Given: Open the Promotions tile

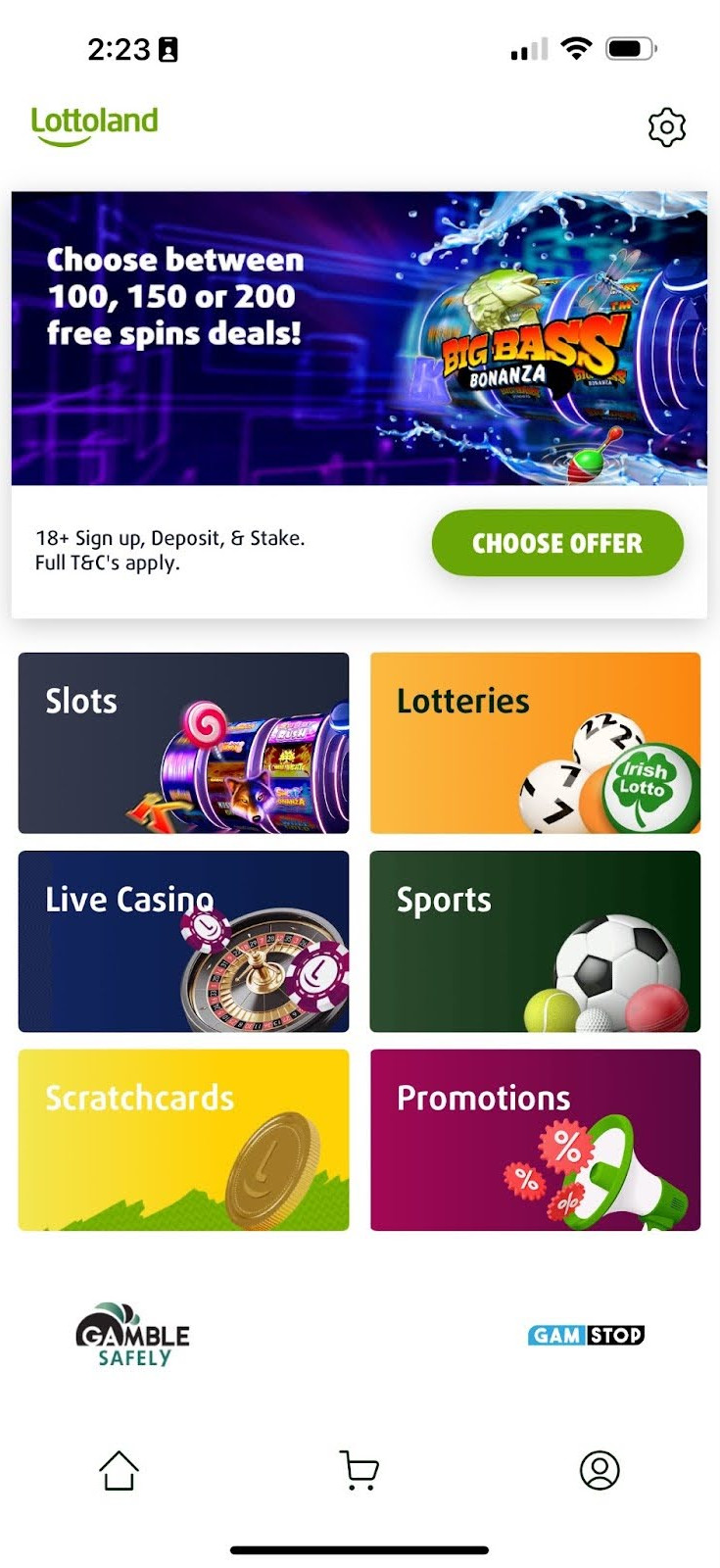Looking at the screenshot, I should (x=535, y=1140).
